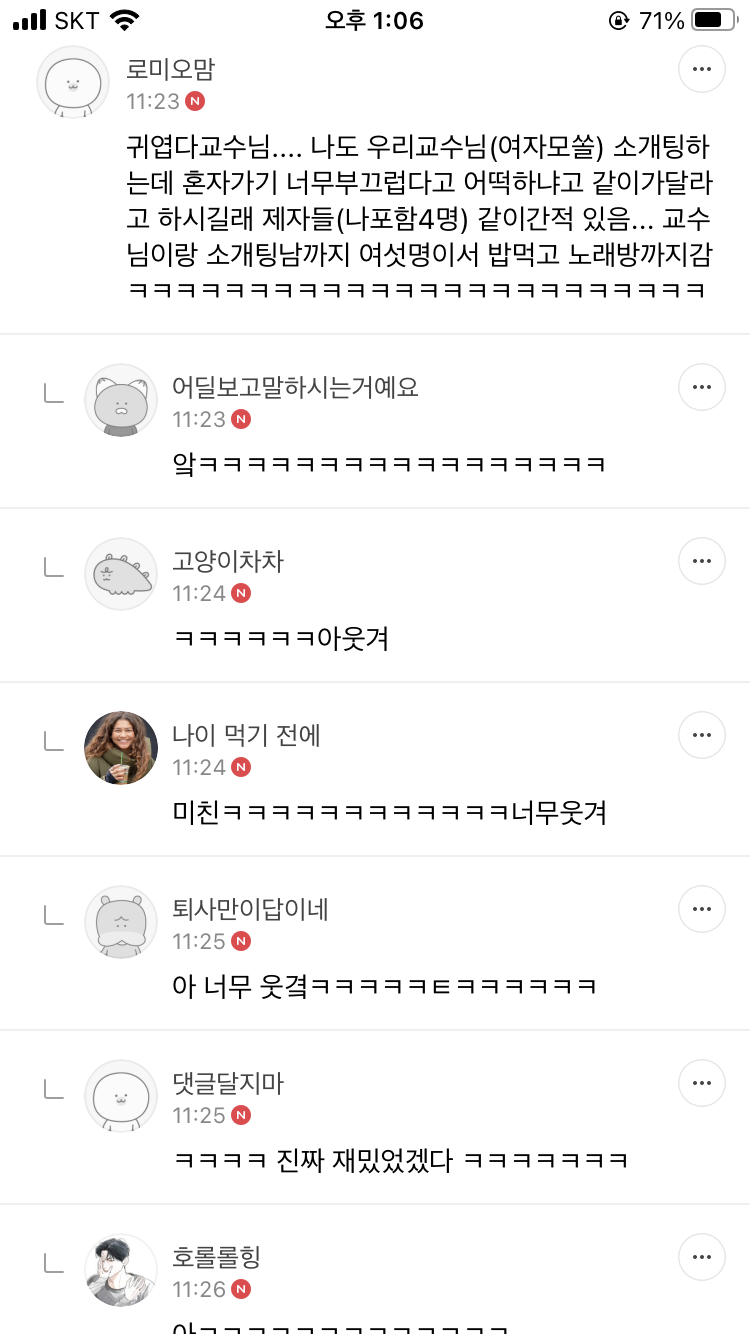Viewport: 750px width, 1334px height.
Task: Open more options for 호롤롤힝's comment
Action: (701, 1257)
